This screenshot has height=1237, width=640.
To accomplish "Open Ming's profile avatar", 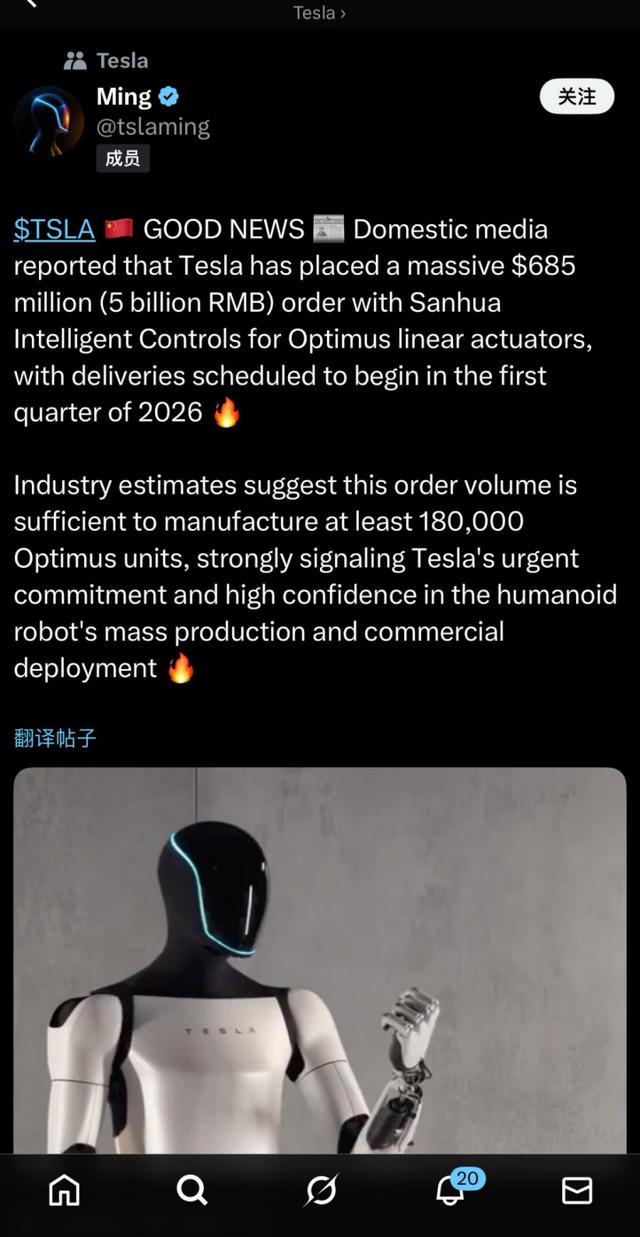I will pos(49,122).
